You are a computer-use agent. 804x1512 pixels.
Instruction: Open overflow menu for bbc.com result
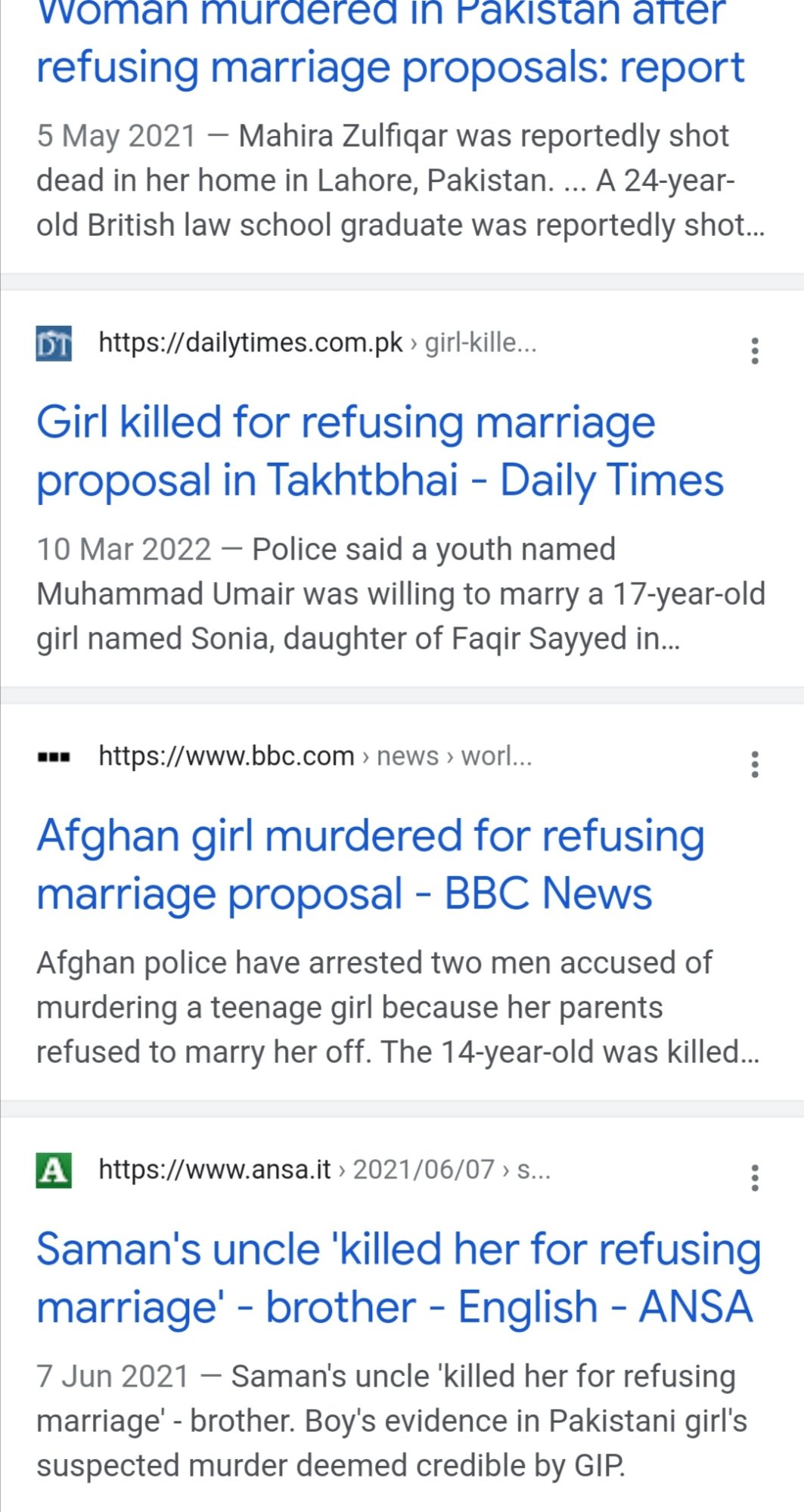tap(754, 764)
